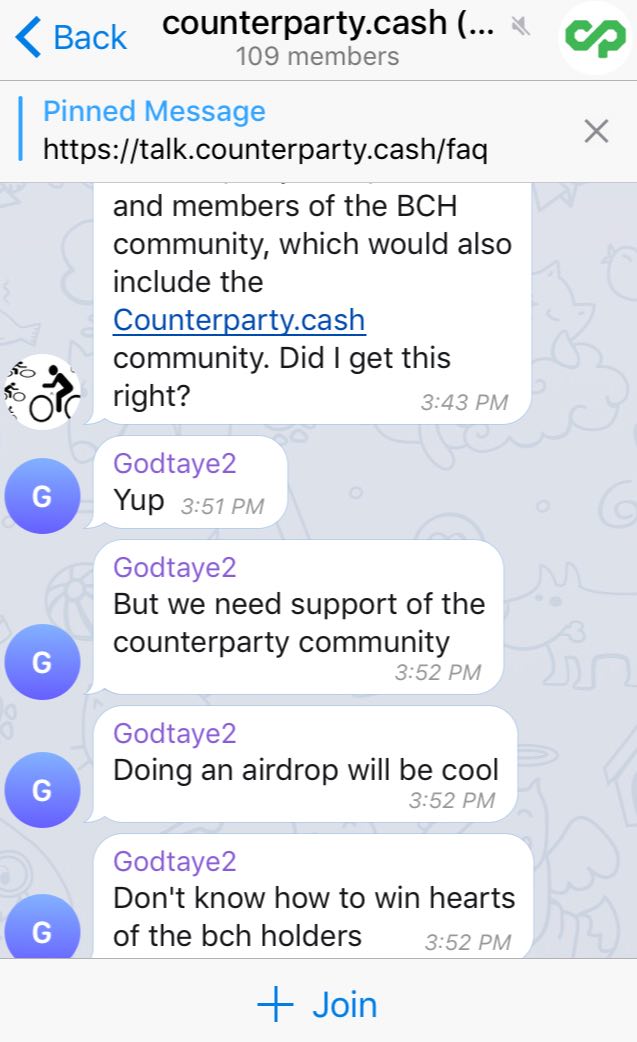Viewport: 637px width, 1042px height.
Task: Dismiss the pinned message banner
Action: (x=596, y=131)
